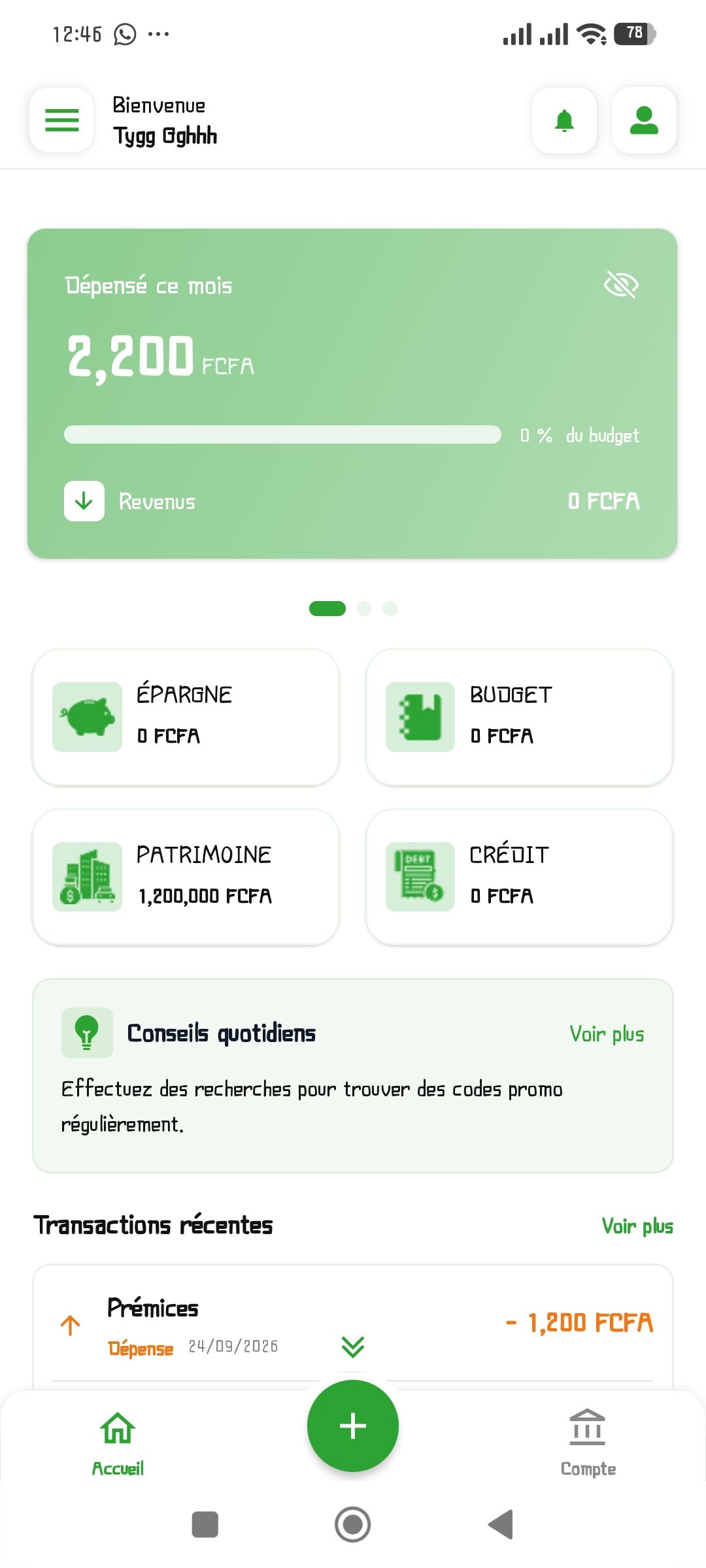Toggle visibility of the amount spent this month
The image size is (706, 1568).
point(621,285)
